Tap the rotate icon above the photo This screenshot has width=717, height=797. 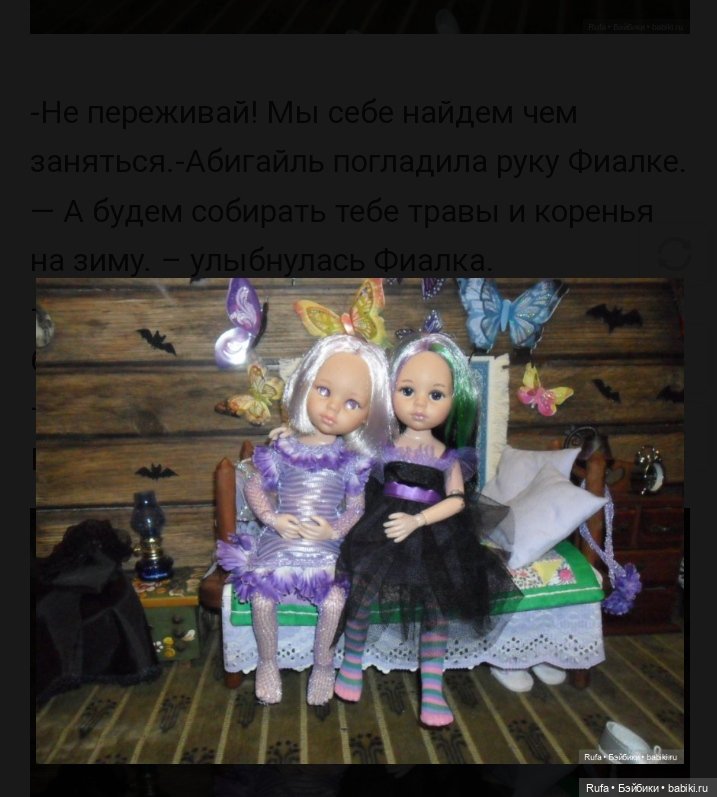tap(674, 254)
